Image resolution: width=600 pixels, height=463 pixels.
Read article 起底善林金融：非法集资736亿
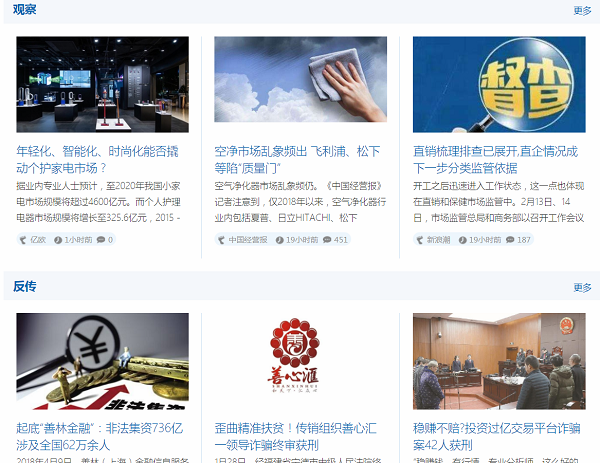point(98,436)
